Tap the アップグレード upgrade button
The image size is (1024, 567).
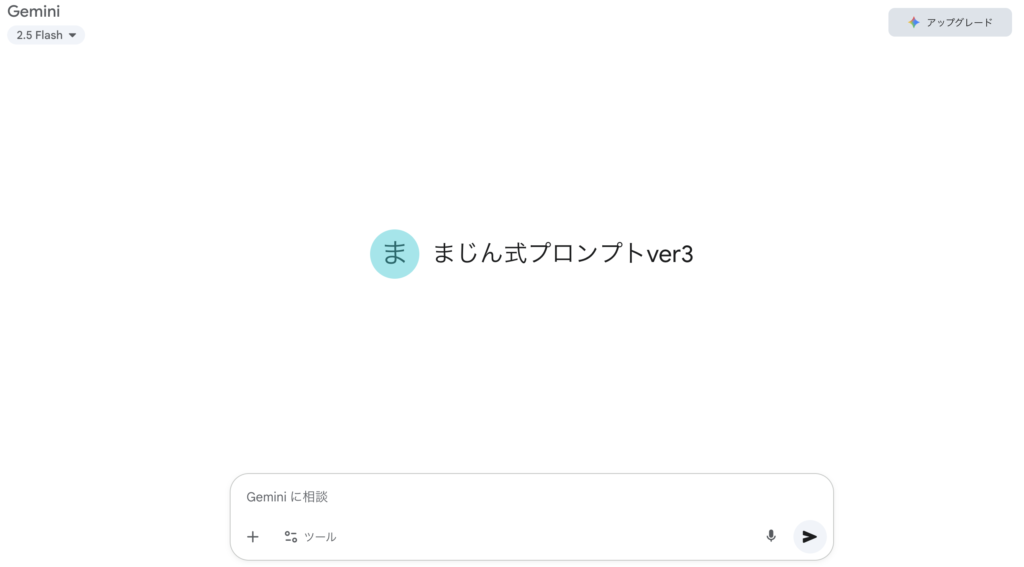point(949,22)
